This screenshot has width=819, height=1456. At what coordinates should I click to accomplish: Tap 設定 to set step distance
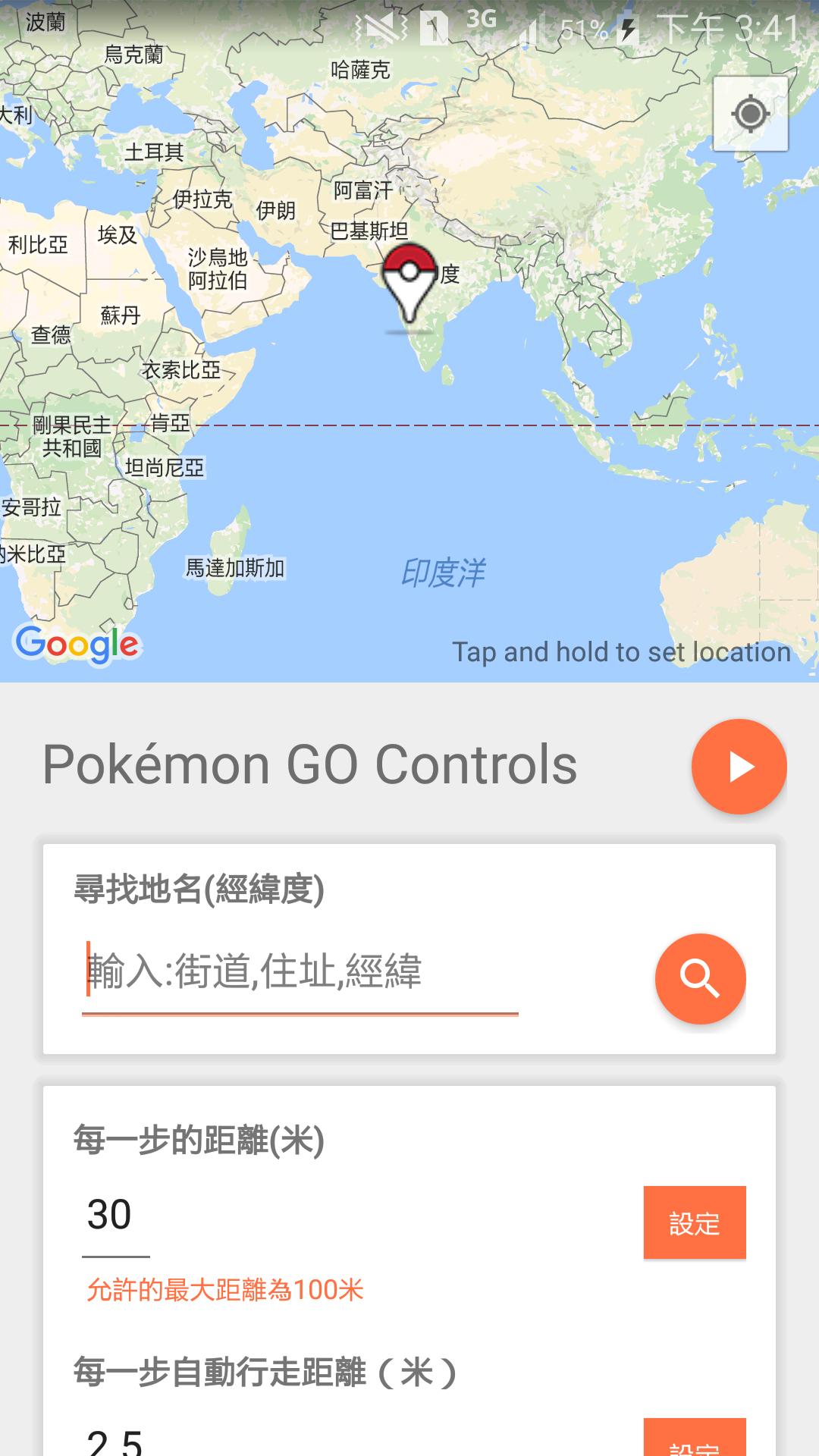click(x=694, y=1222)
